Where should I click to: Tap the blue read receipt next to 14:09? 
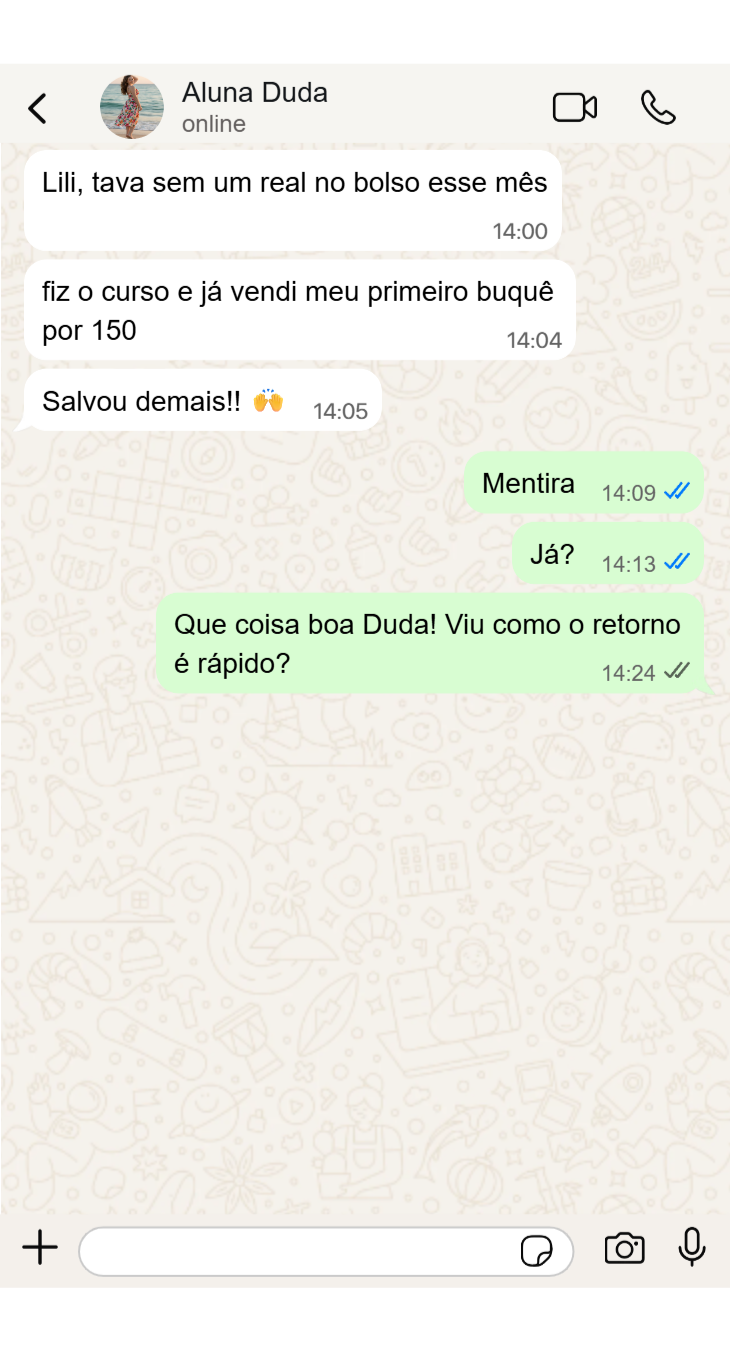coord(676,491)
